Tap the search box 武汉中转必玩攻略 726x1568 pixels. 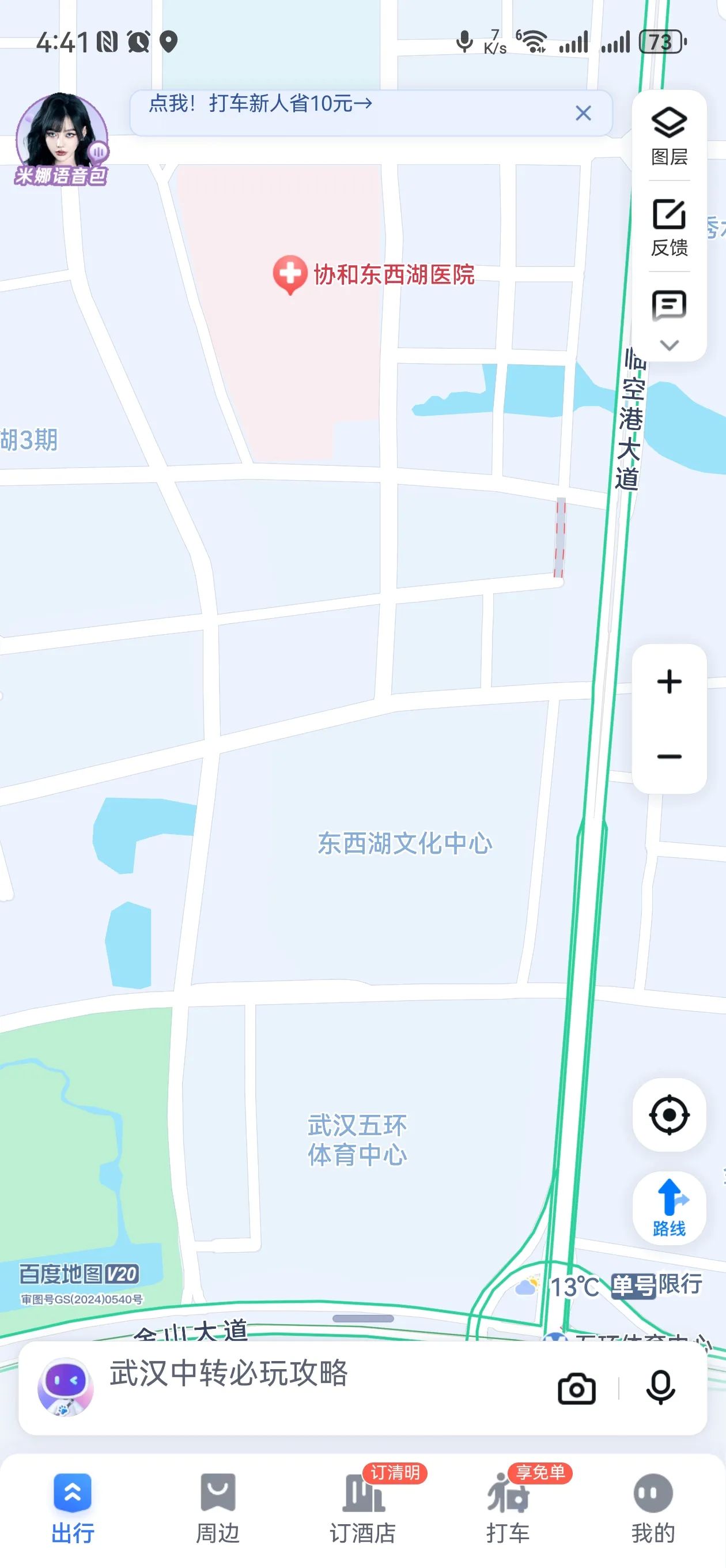tap(304, 1387)
